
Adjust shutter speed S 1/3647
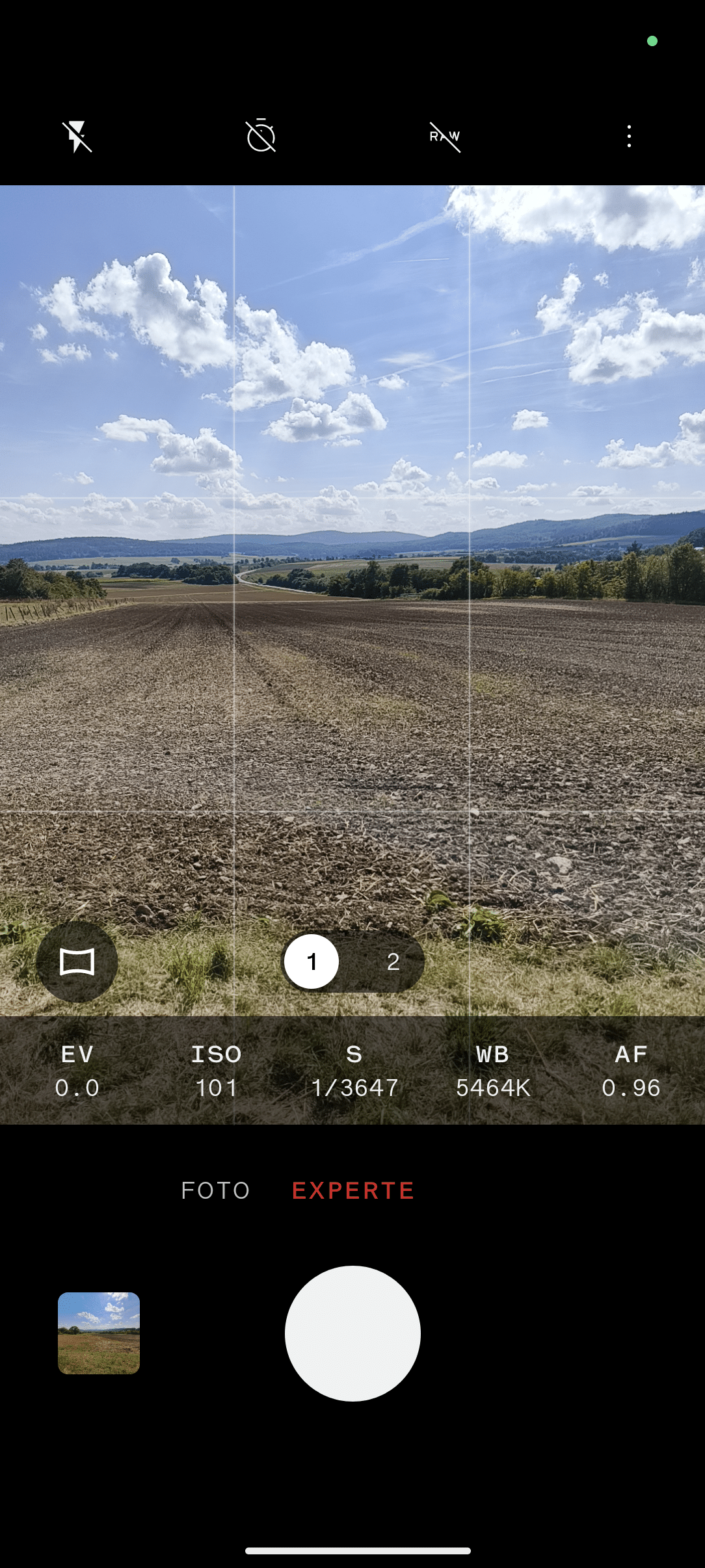tap(354, 1071)
